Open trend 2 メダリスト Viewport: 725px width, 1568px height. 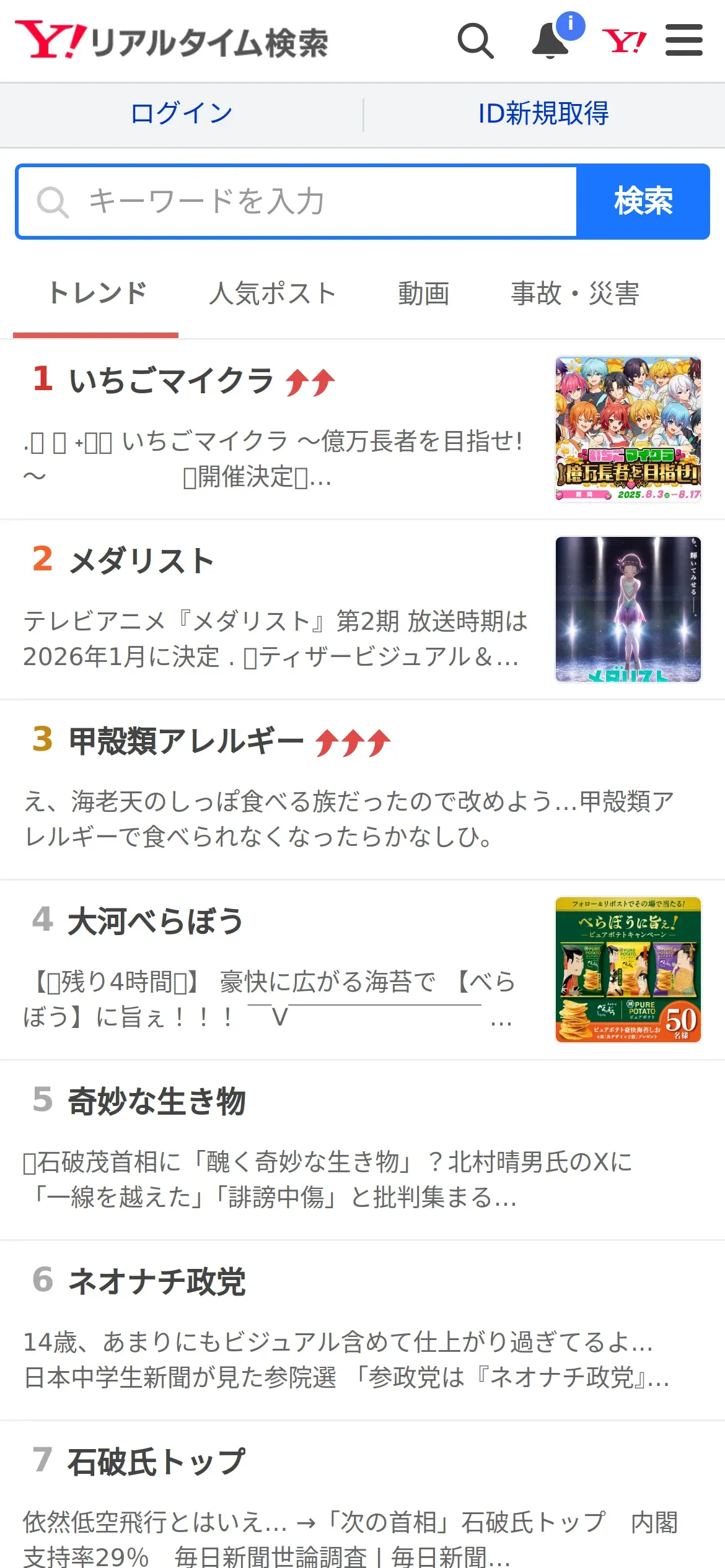click(141, 561)
